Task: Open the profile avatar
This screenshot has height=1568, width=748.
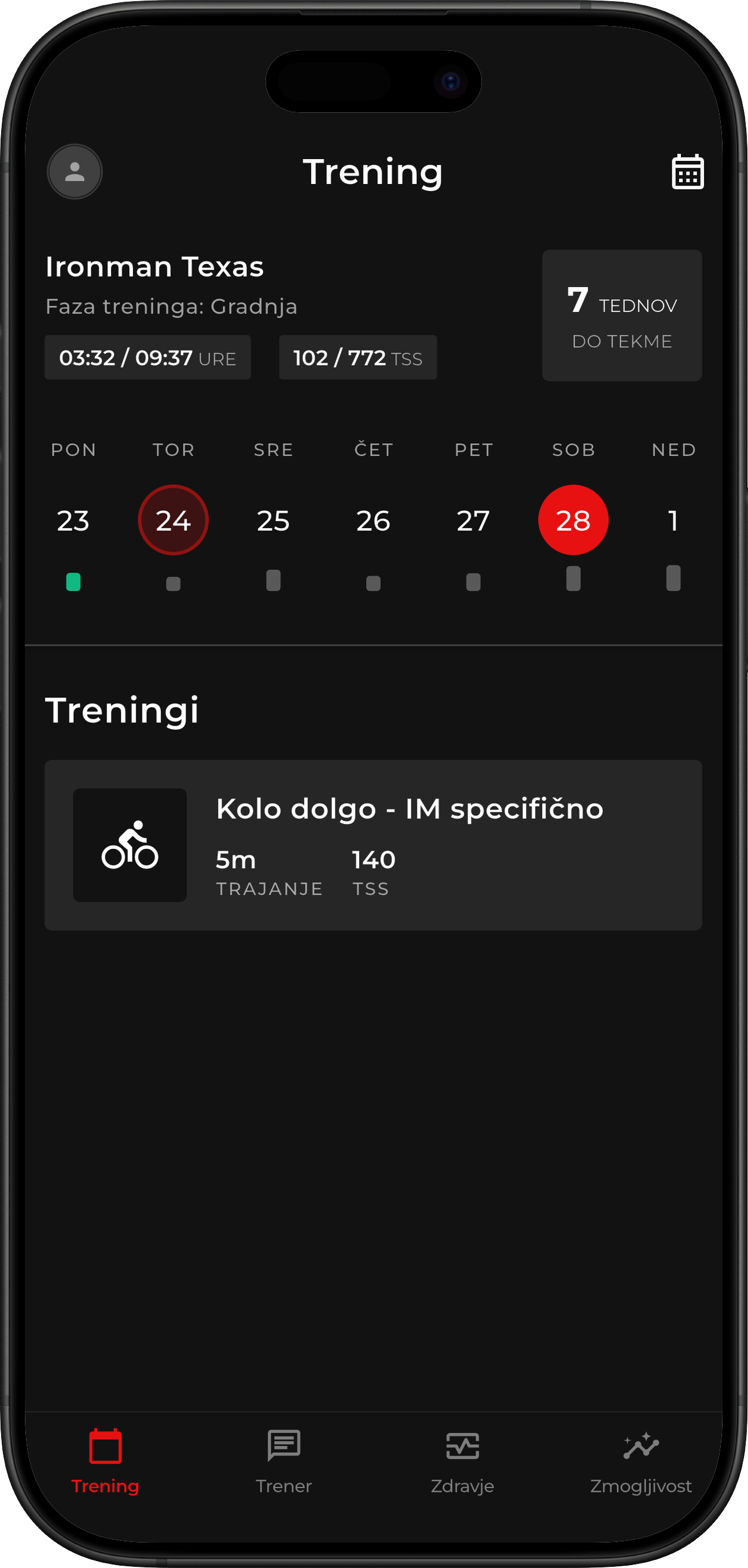Action: coord(75,172)
